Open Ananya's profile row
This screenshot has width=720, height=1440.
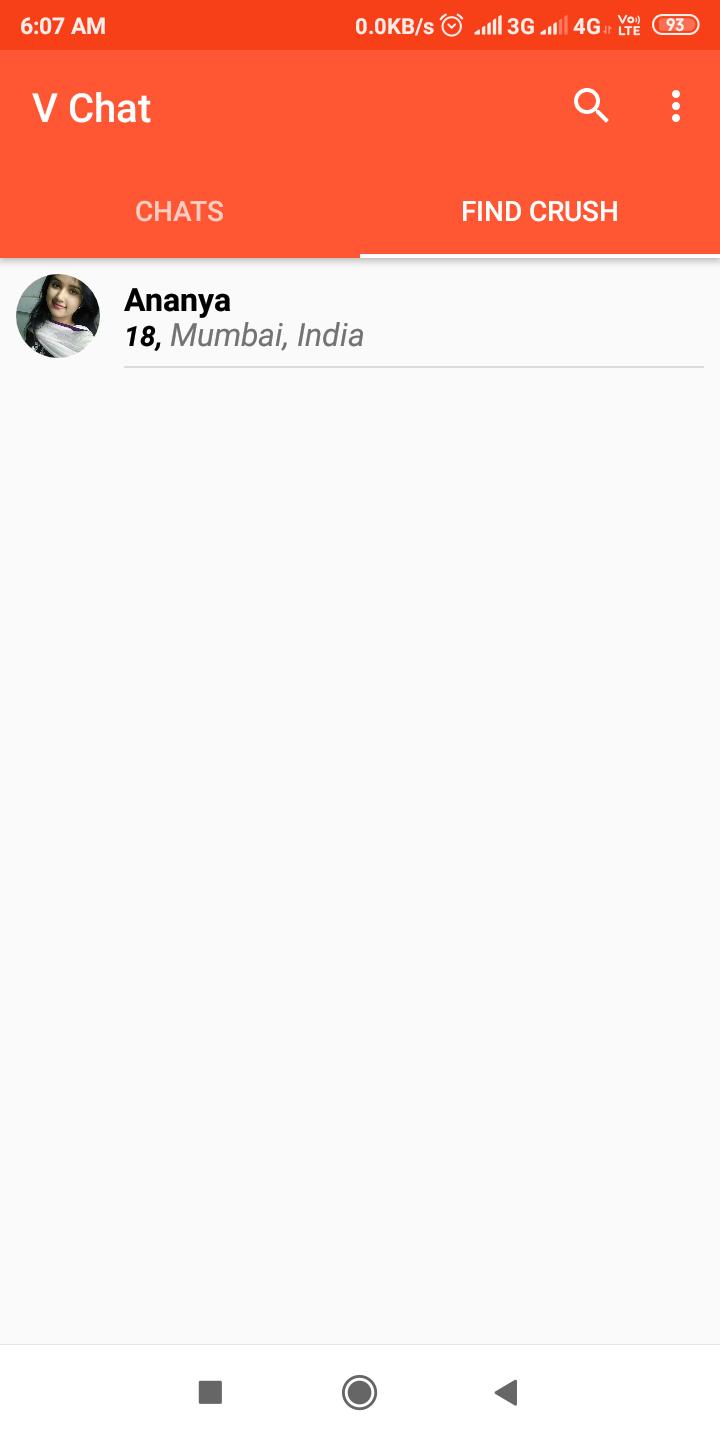(x=360, y=317)
